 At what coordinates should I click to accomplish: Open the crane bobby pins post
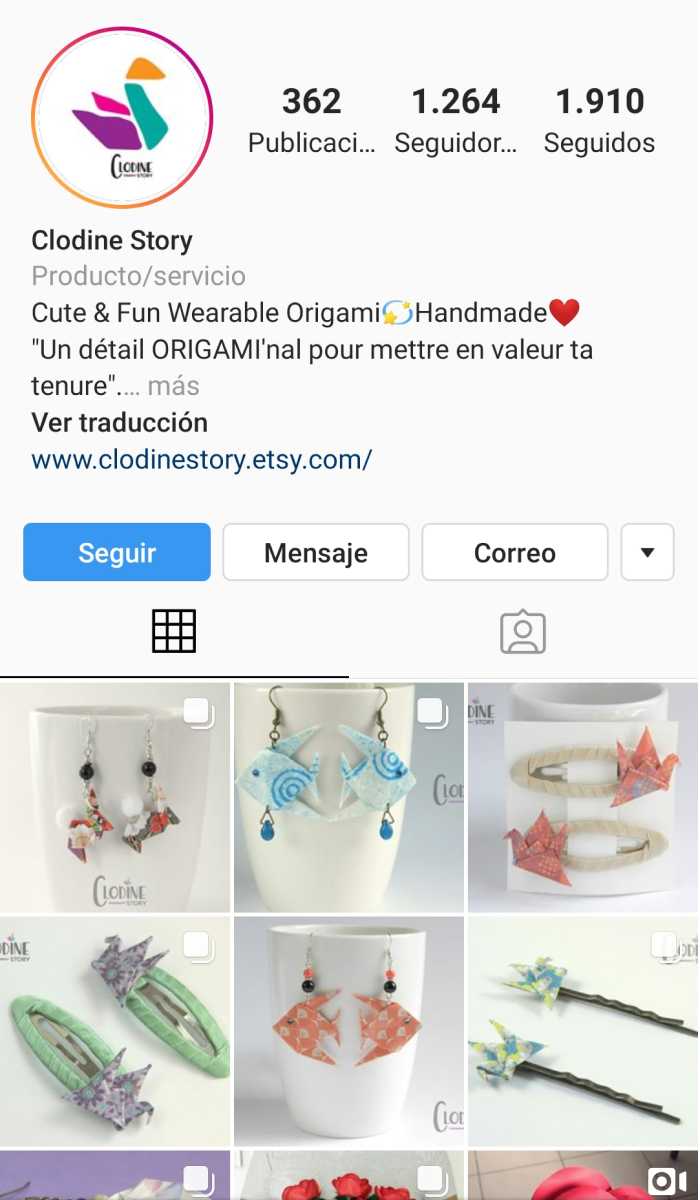pos(583,1031)
